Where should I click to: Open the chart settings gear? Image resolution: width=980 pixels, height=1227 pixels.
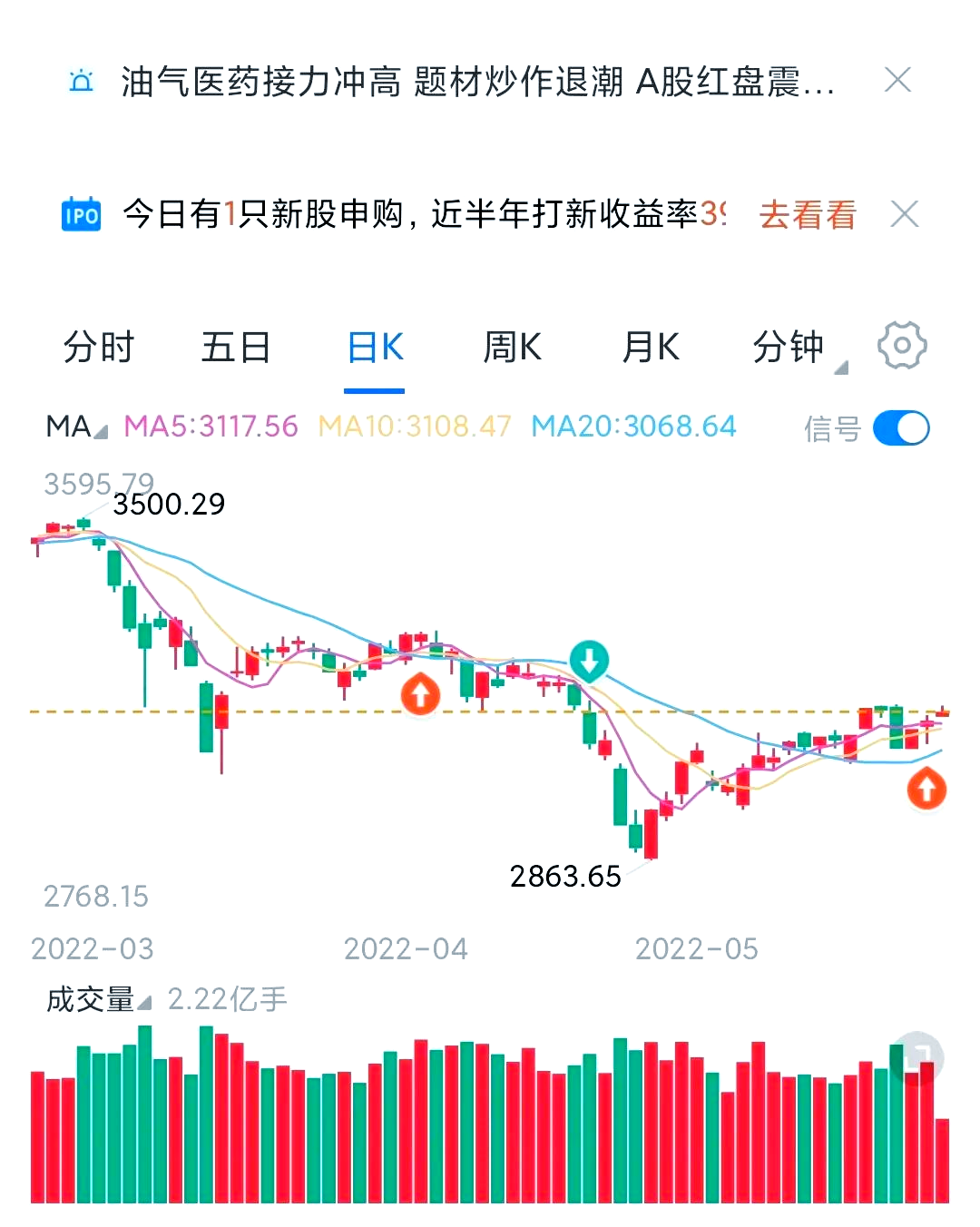(902, 346)
